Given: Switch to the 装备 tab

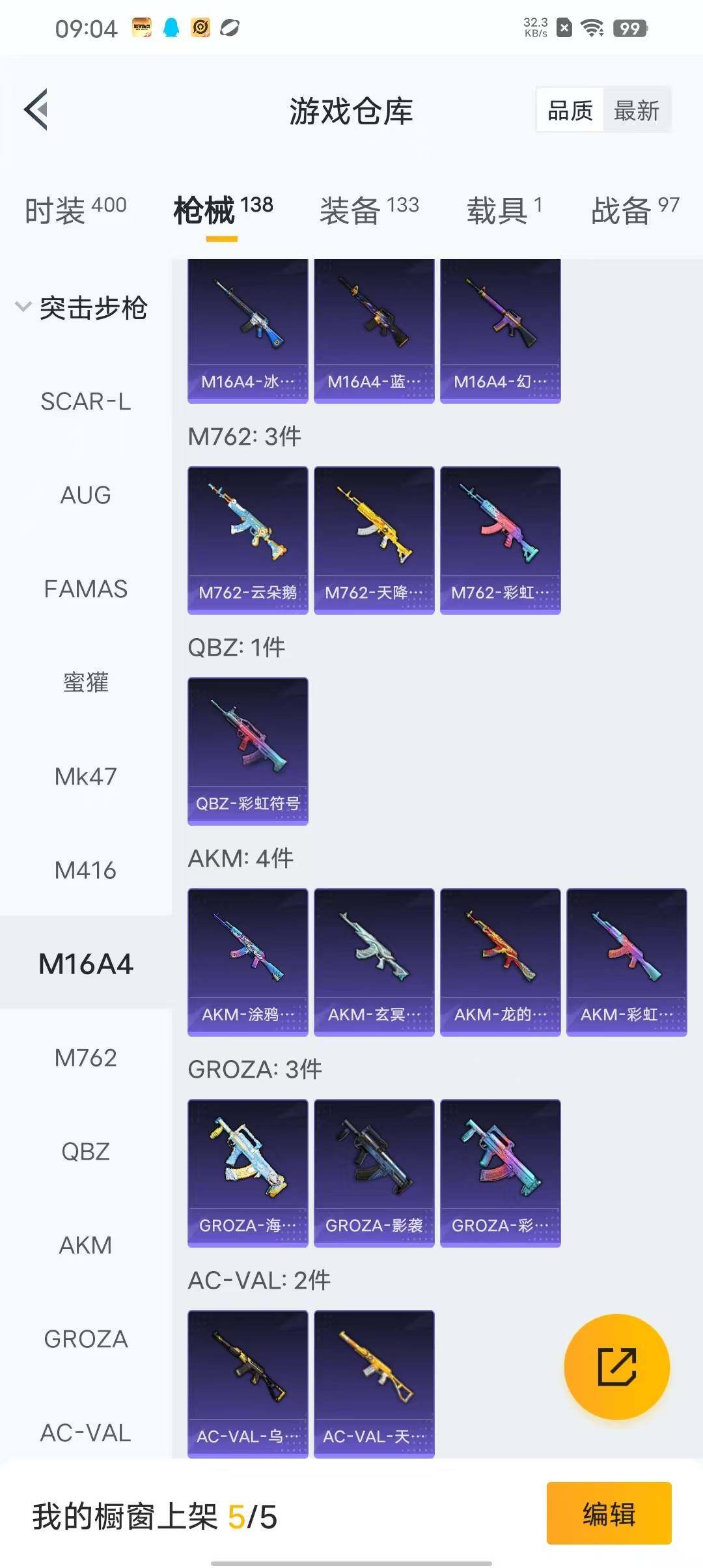Looking at the screenshot, I should tap(369, 210).
